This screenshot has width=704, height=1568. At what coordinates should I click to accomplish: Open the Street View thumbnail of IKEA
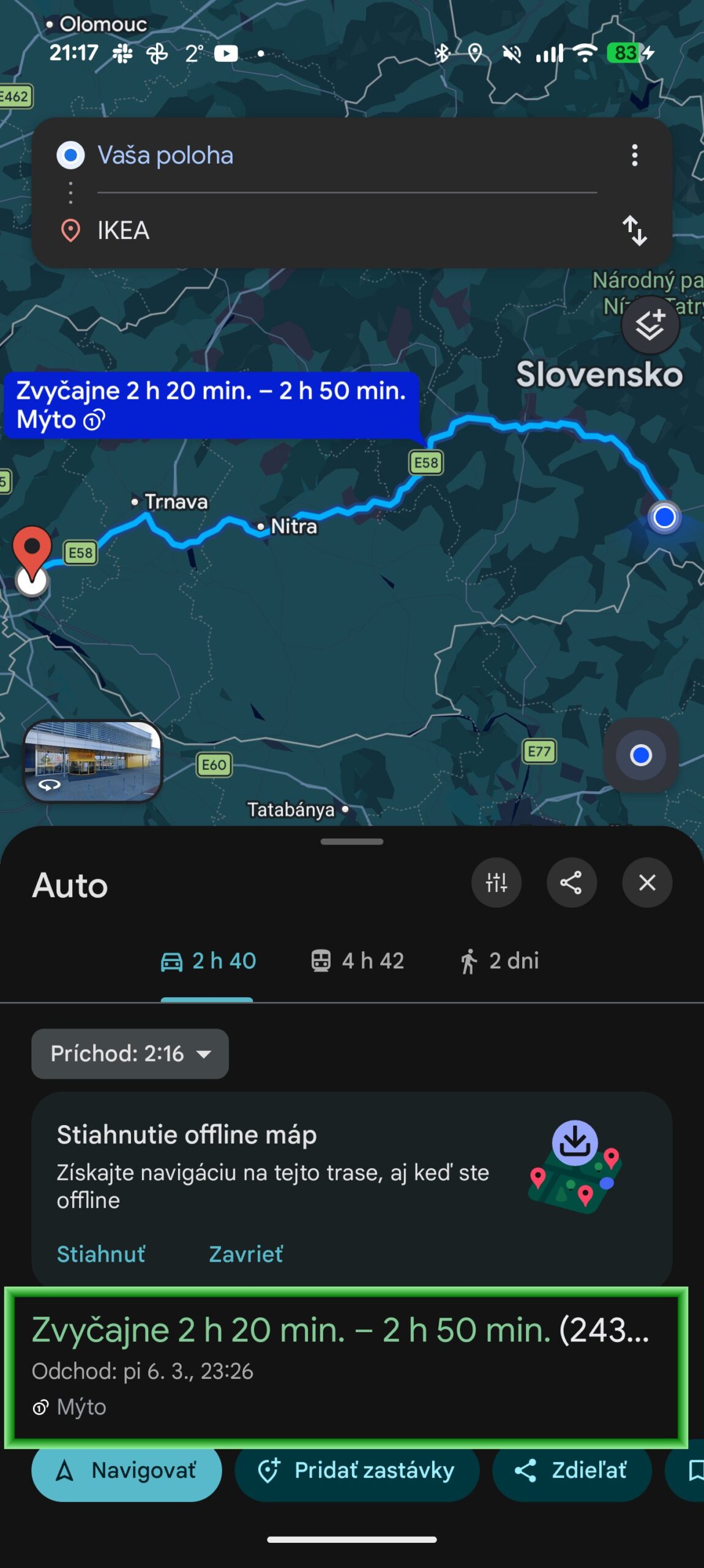click(93, 760)
